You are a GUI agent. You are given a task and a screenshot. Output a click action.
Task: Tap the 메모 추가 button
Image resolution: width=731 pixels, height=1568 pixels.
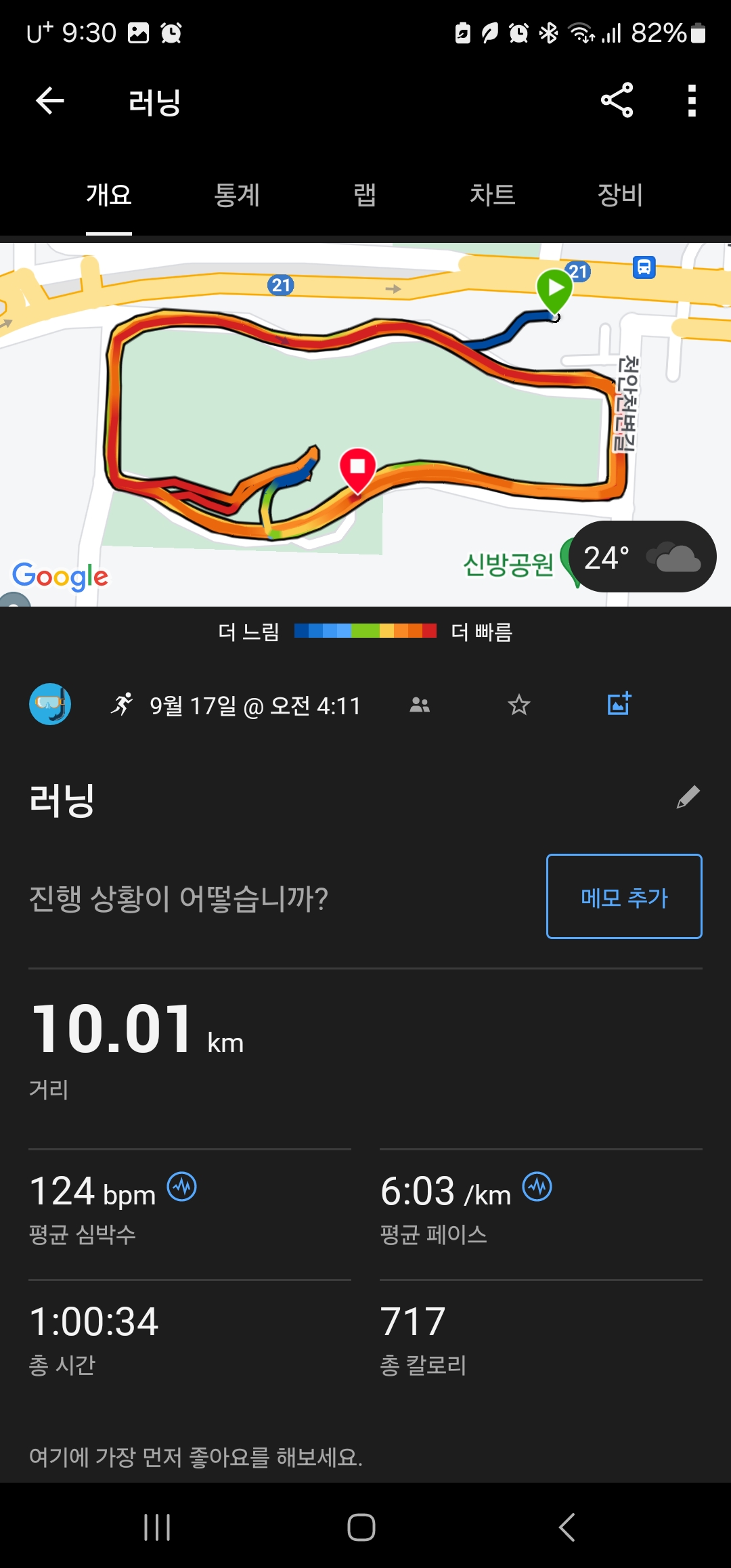(x=624, y=896)
